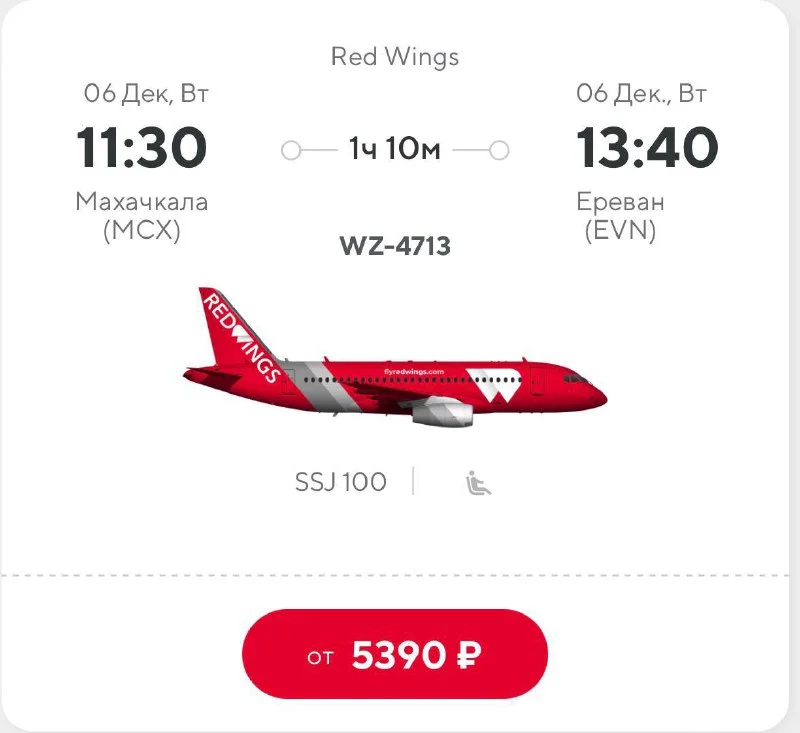The height and width of the screenshot is (733, 800).
Task: Open the seat info icon beside SSJ 100
Action: click(478, 483)
